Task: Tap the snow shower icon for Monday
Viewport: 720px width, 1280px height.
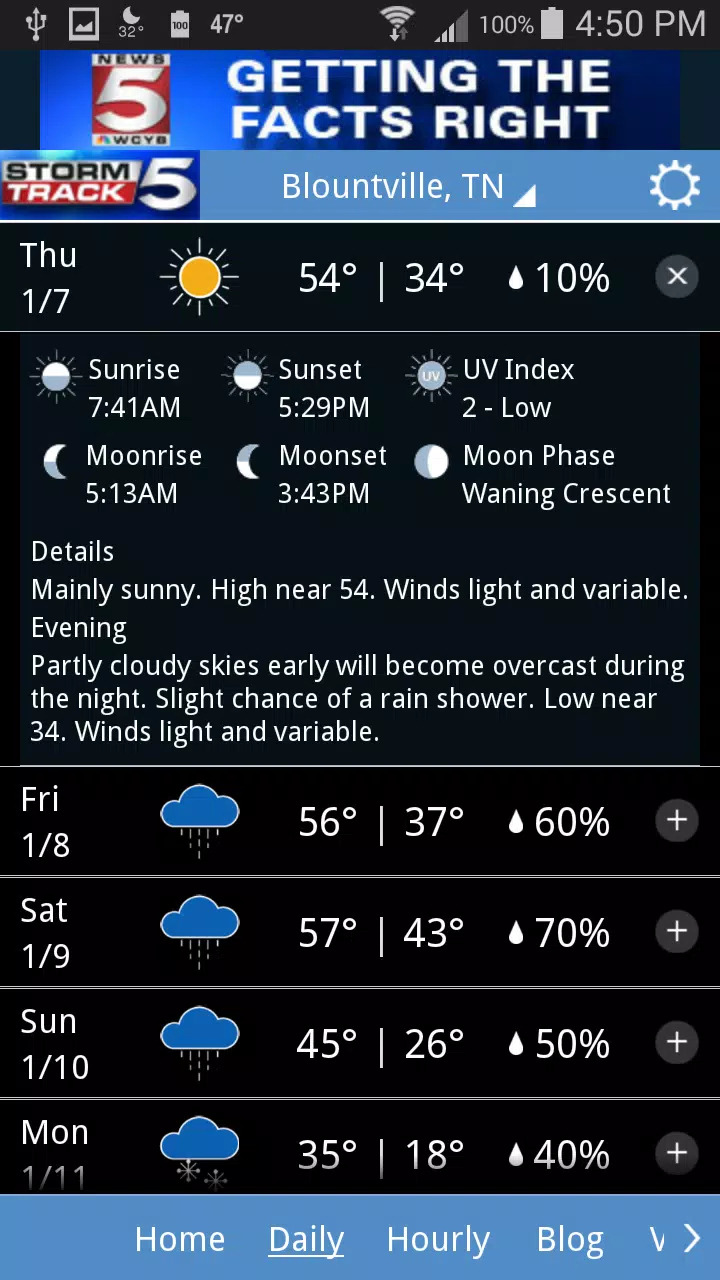Action: (199, 1143)
